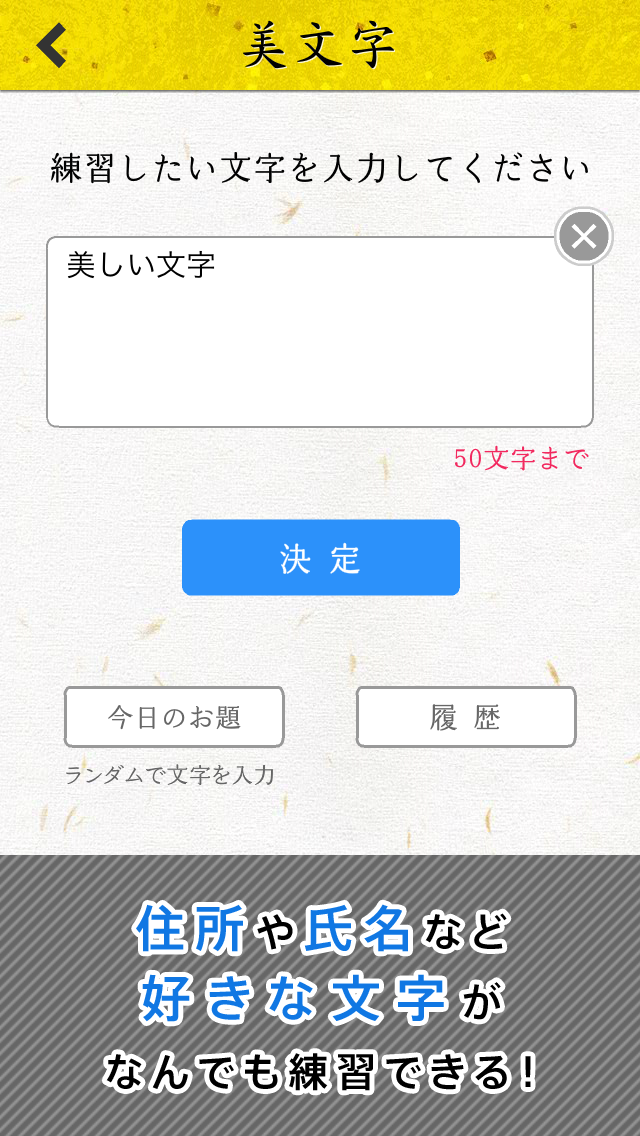Confirm with the 決定 button
640x1136 pixels.
320,558
